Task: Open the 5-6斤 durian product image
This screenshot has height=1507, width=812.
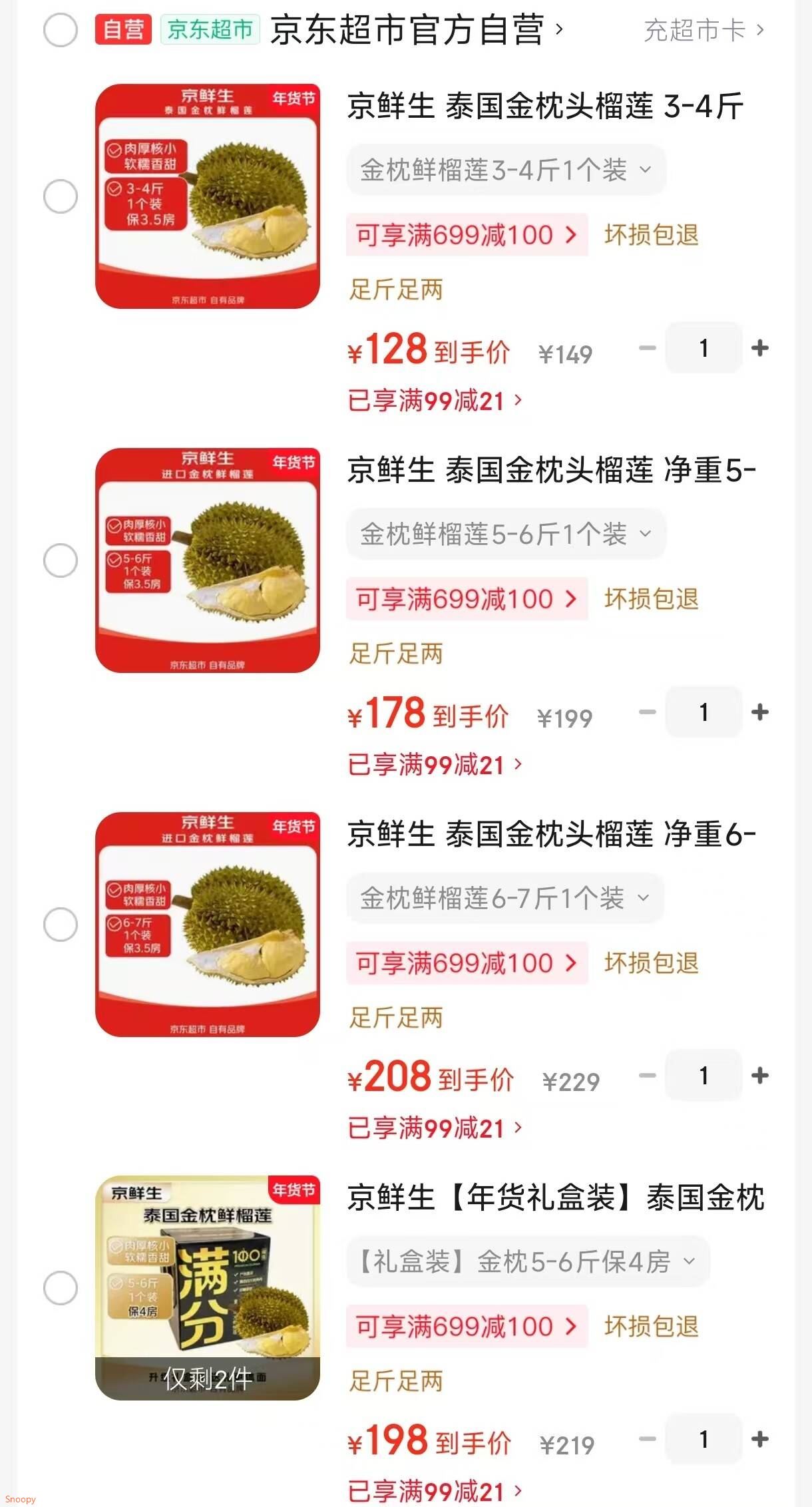Action: (x=208, y=559)
